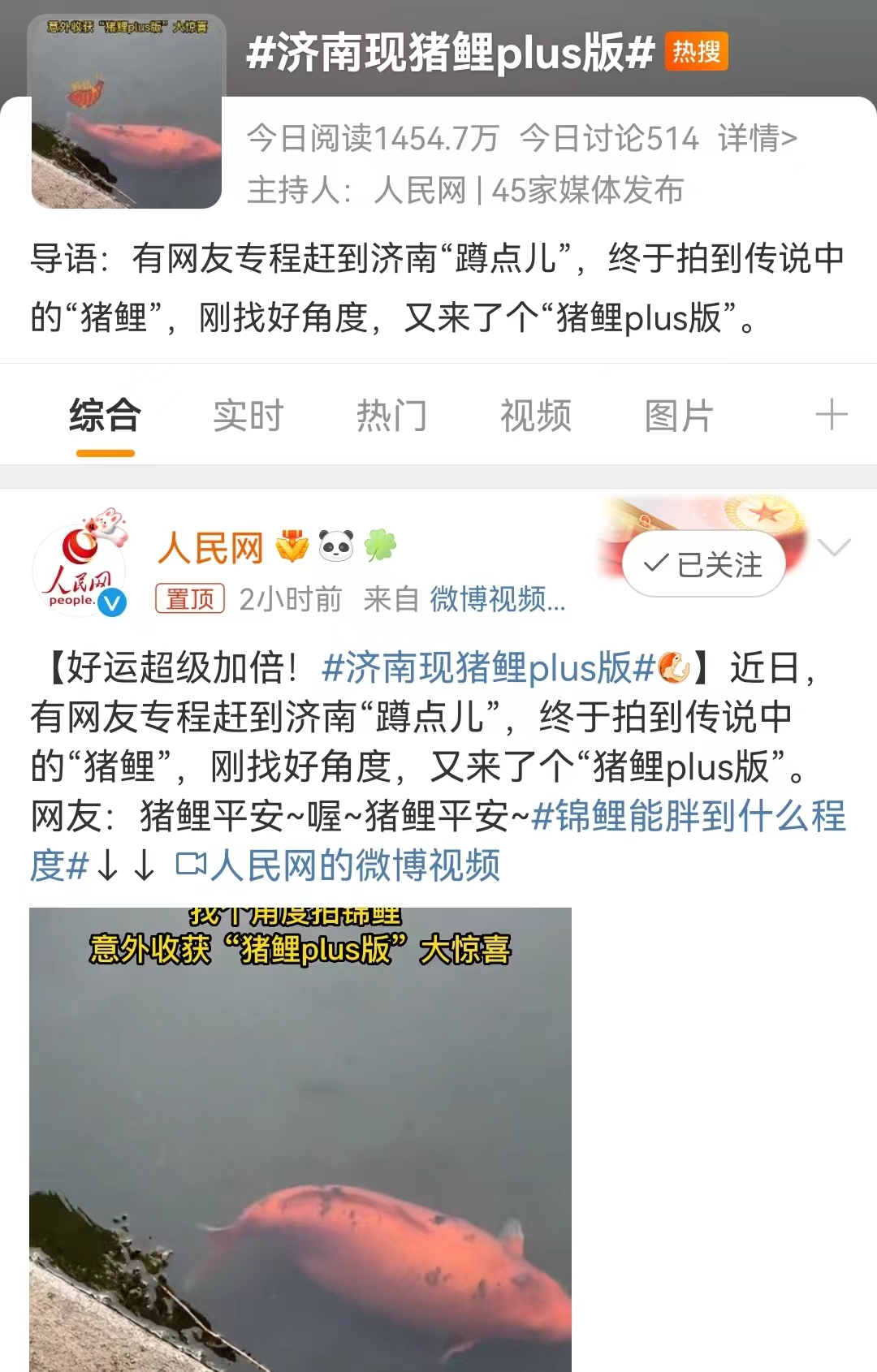877x1372 pixels.
Task: Open the 详情 topic details link
Action: pyautogui.click(x=757, y=139)
